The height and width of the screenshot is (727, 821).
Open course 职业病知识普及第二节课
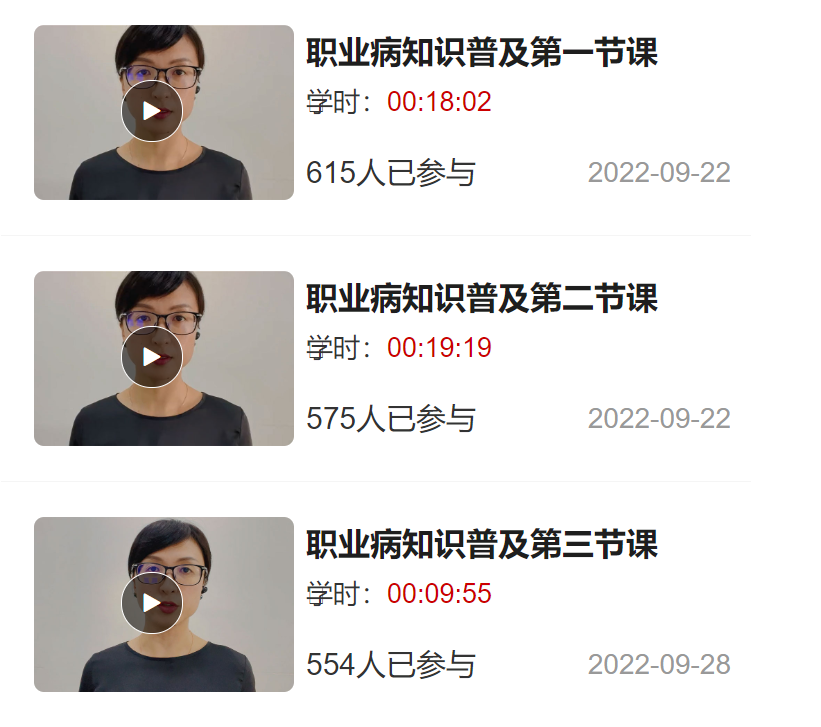point(481,299)
